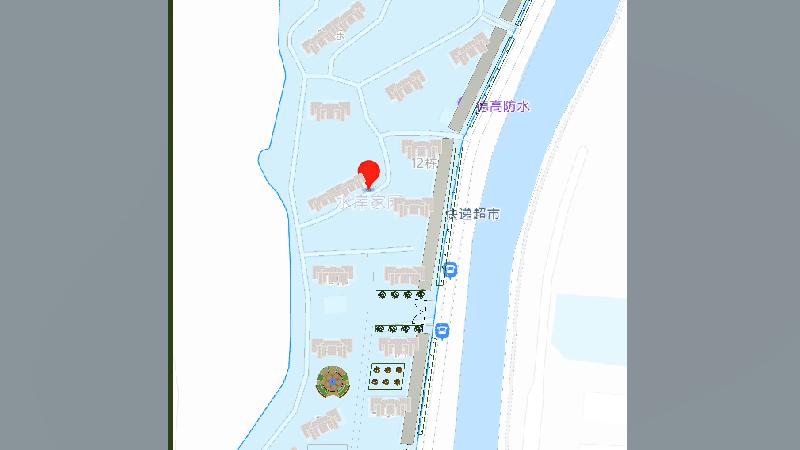Viewport: 800px width, 450px height.
Task: Tap the red location pin
Action: tap(369, 173)
